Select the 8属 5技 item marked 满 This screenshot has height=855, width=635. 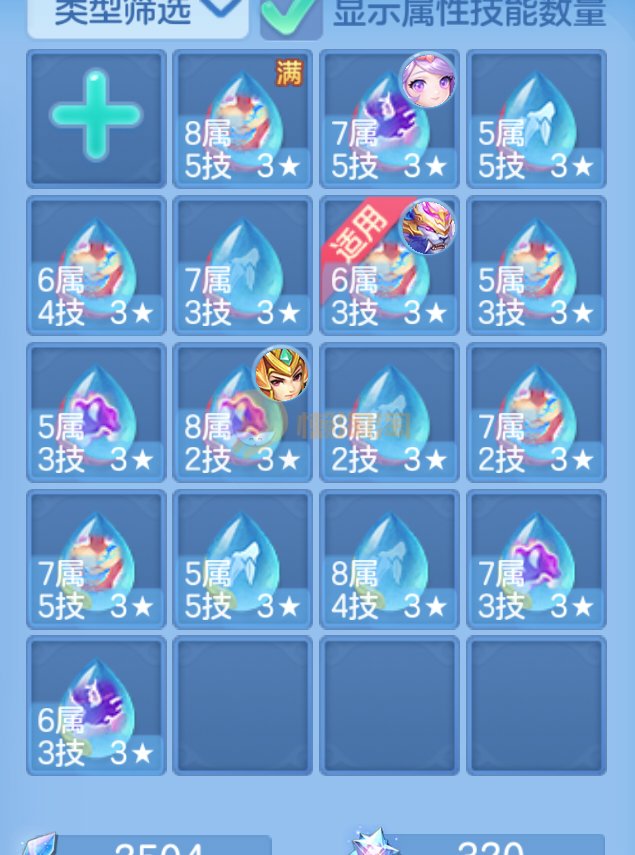[x=243, y=118]
